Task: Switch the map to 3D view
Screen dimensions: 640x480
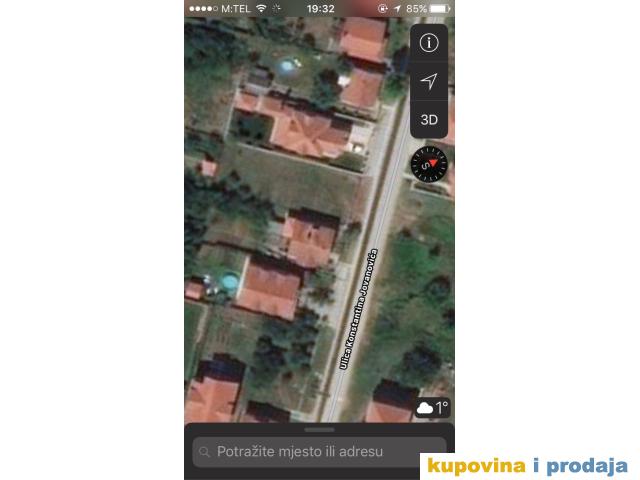Action: [x=429, y=119]
